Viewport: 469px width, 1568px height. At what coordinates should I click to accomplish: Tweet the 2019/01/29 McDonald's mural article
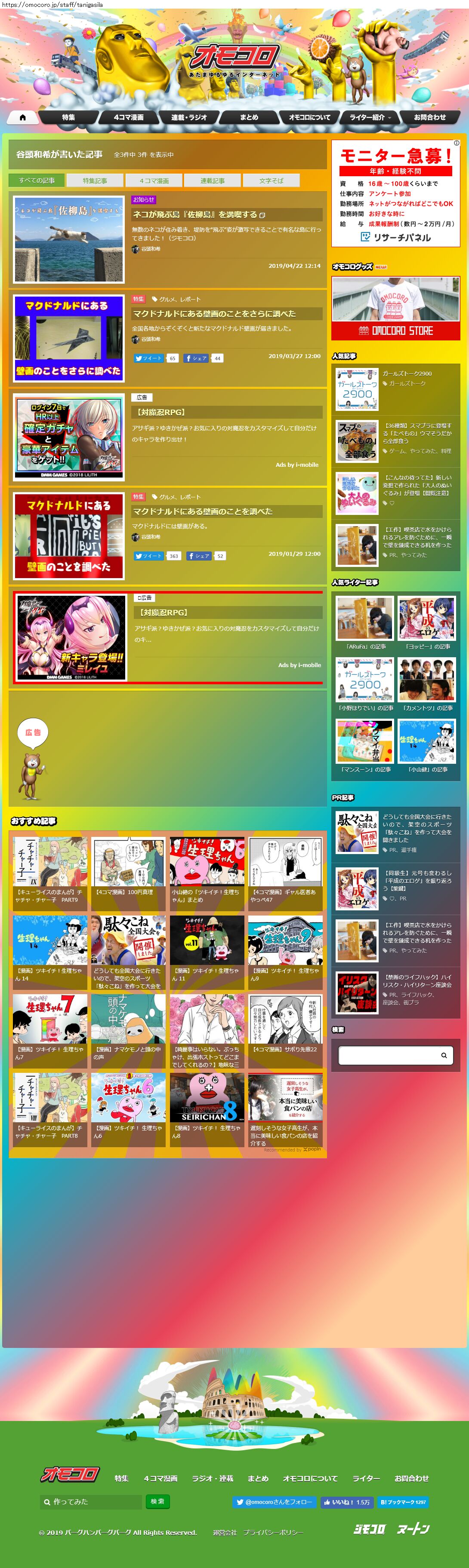(149, 556)
